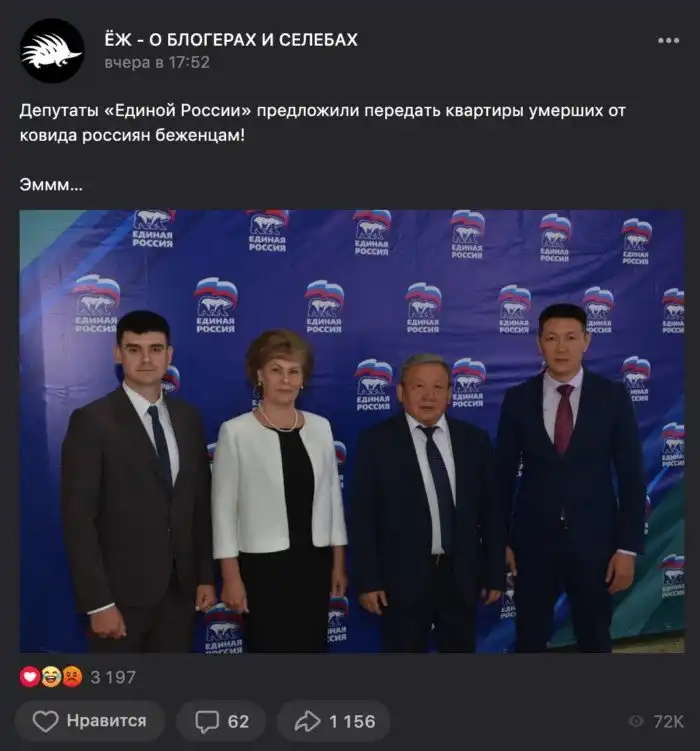Screen dimensions: 700x751
Task: Open the ЁЖ community avatar
Action: [52, 50]
